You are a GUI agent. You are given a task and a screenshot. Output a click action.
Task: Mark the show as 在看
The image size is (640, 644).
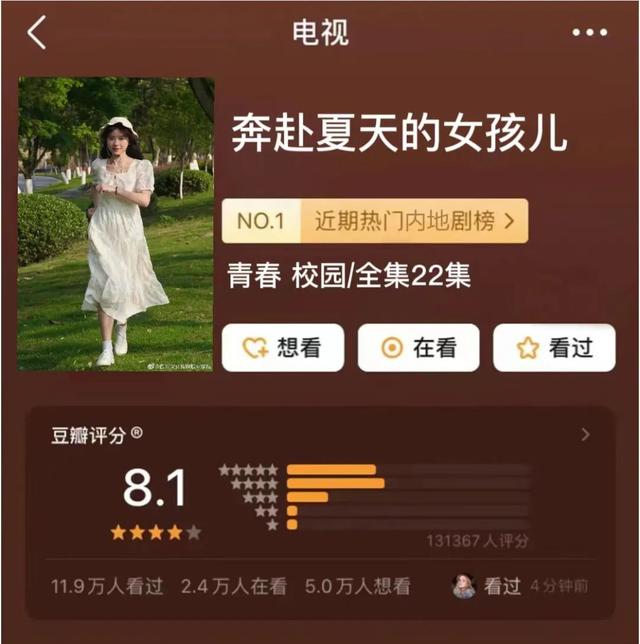pos(419,348)
